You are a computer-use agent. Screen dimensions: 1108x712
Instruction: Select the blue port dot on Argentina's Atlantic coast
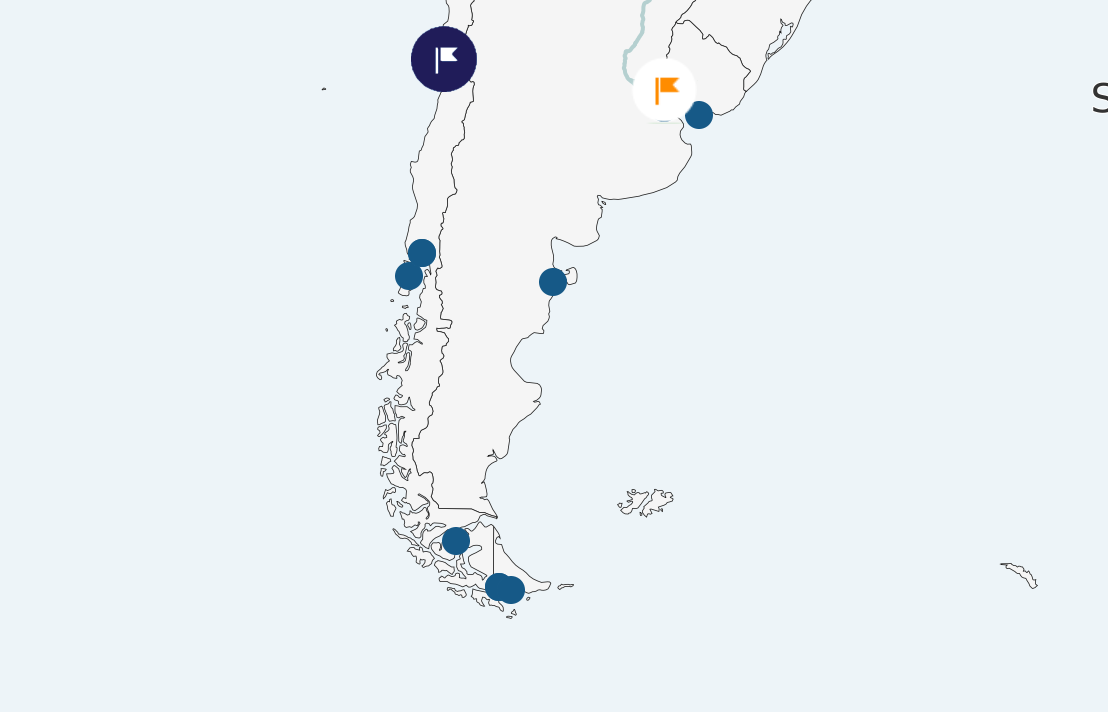pyautogui.click(x=553, y=282)
